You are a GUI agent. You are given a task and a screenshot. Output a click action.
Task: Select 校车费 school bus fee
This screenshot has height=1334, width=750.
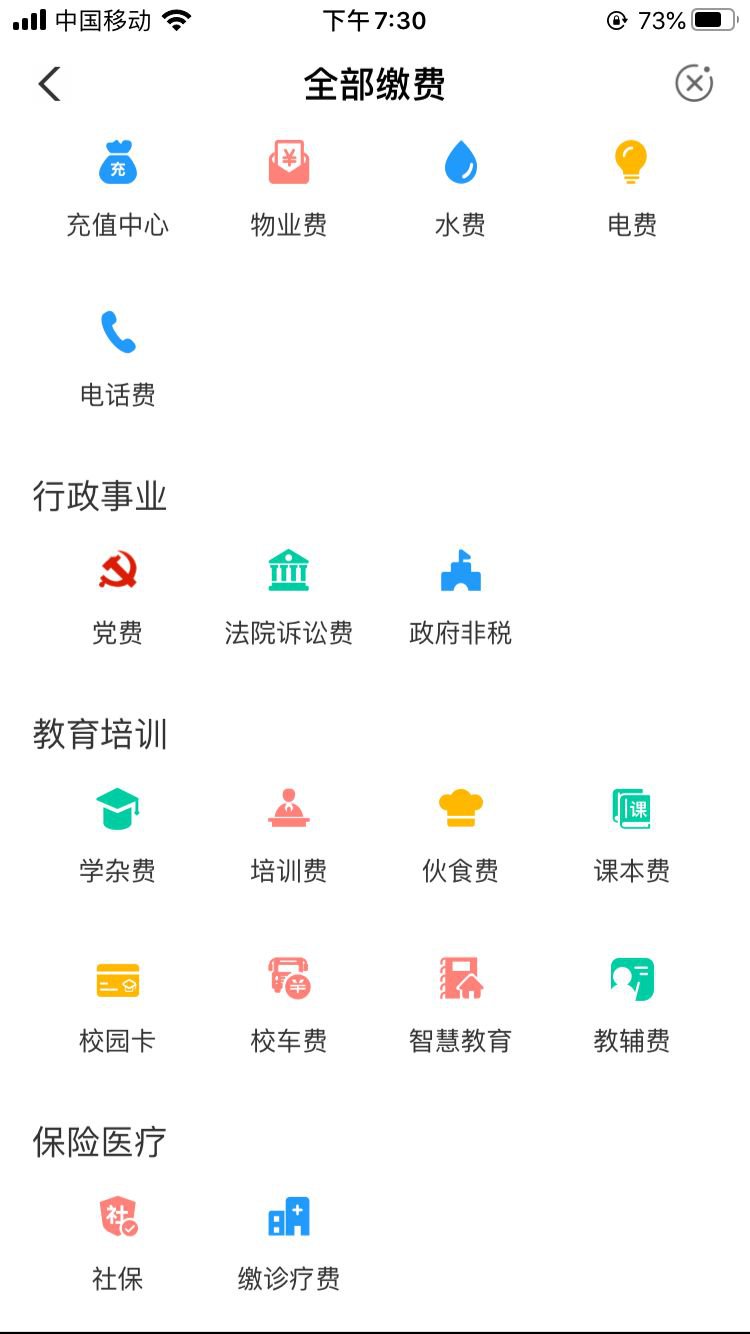click(x=289, y=1004)
